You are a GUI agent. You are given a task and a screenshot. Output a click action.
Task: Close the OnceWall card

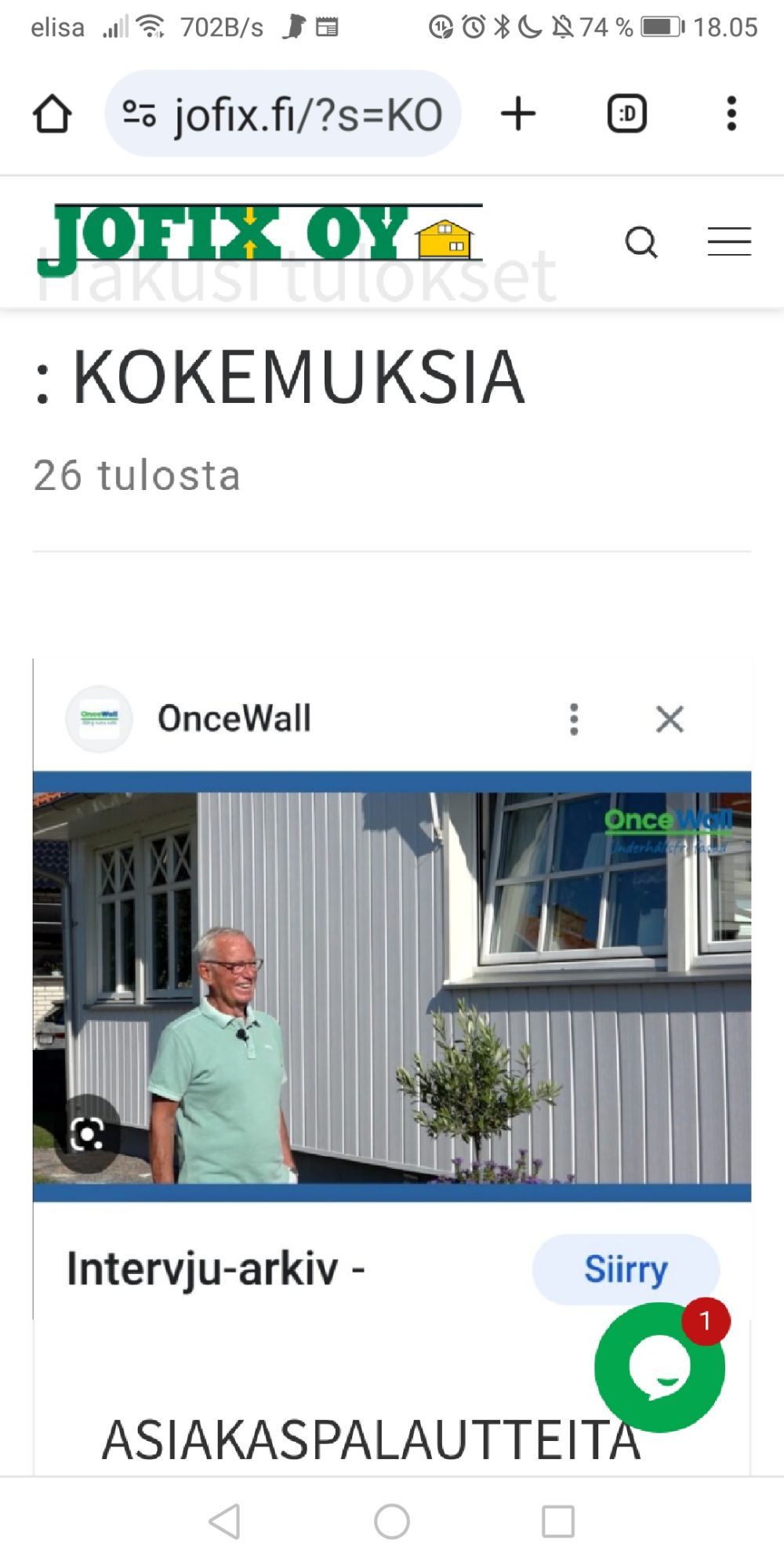point(670,719)
